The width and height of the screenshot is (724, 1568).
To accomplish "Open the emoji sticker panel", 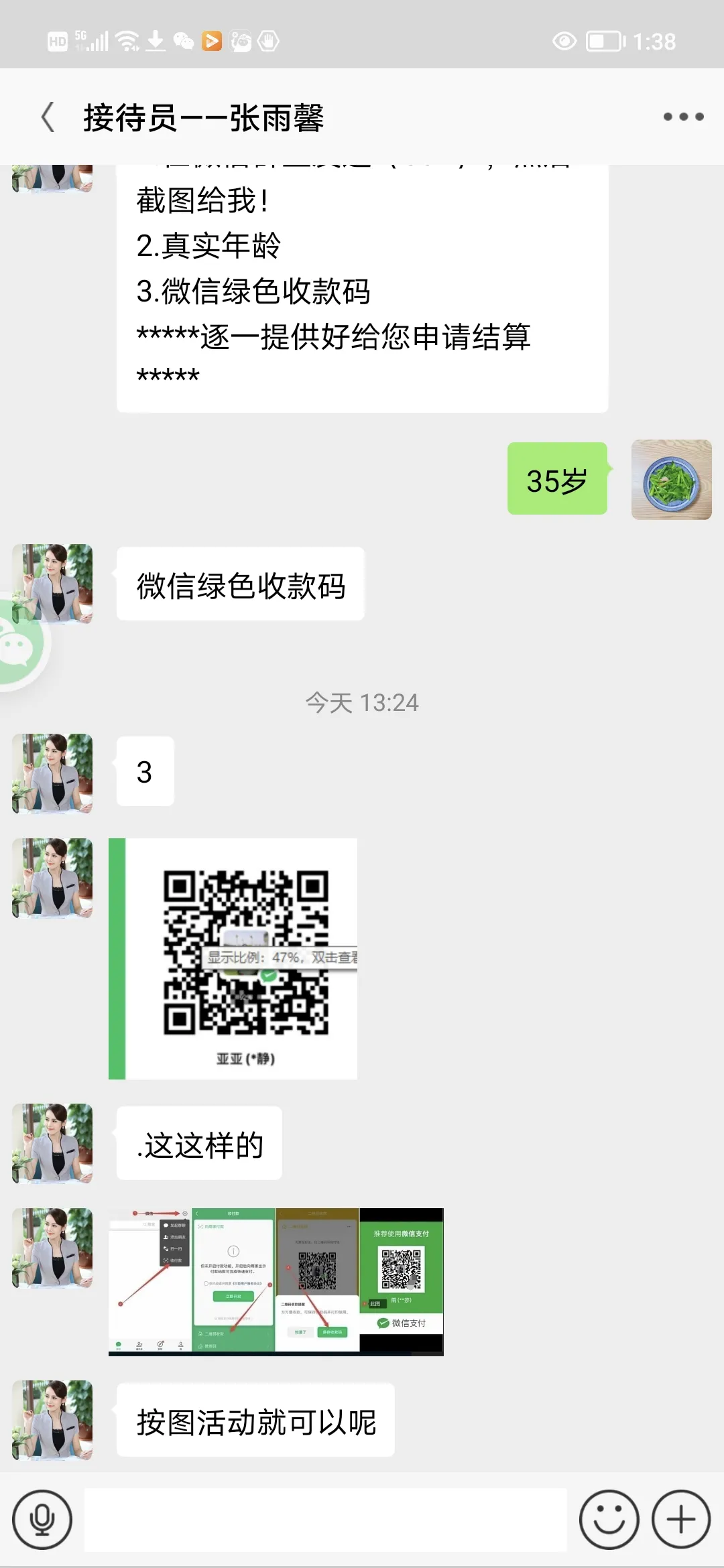I will (609, 1520).
